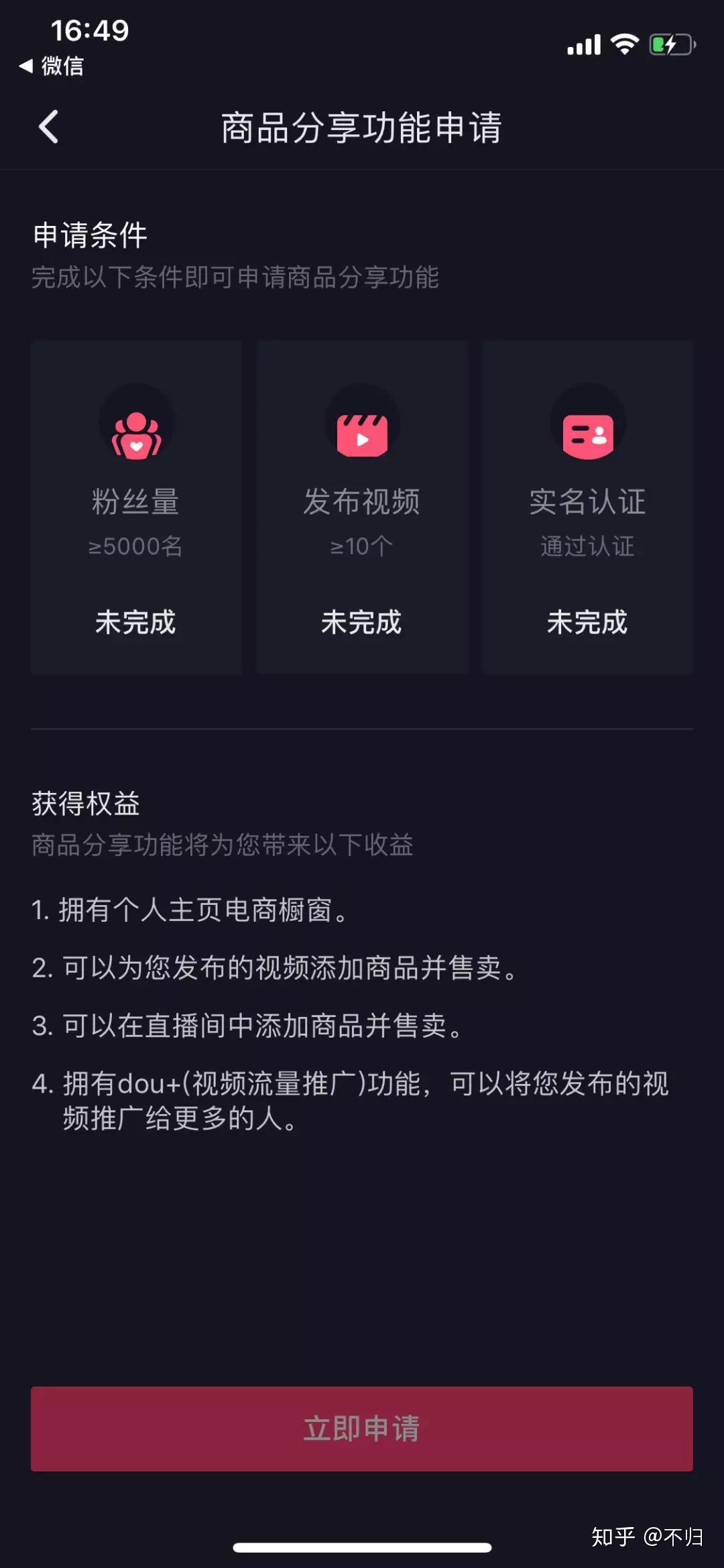The image size is (724, 1568).
Task: Return to 微信 via the status bar link
Action: [52, 66]
